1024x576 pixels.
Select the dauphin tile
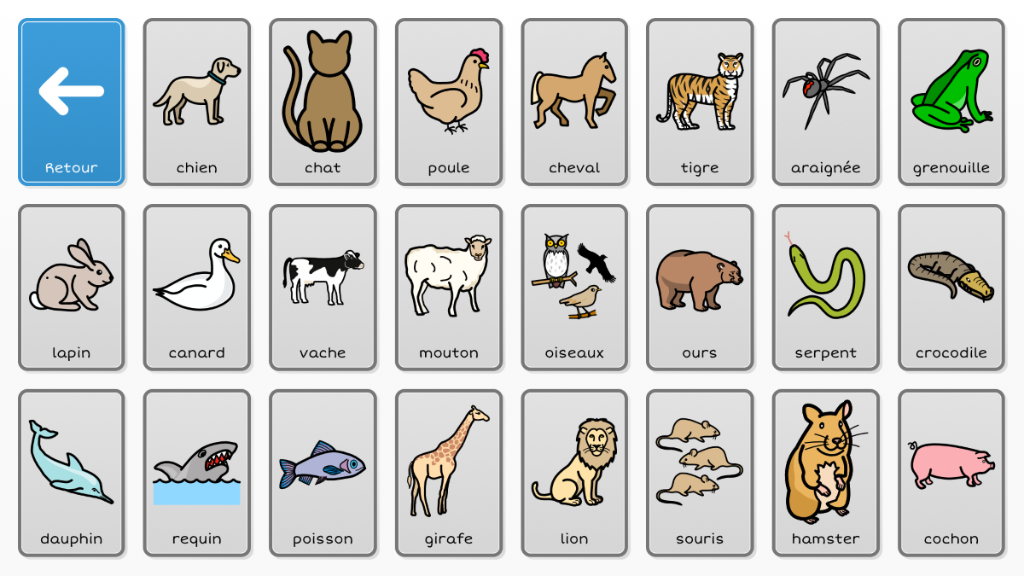[x=71, y=473]
